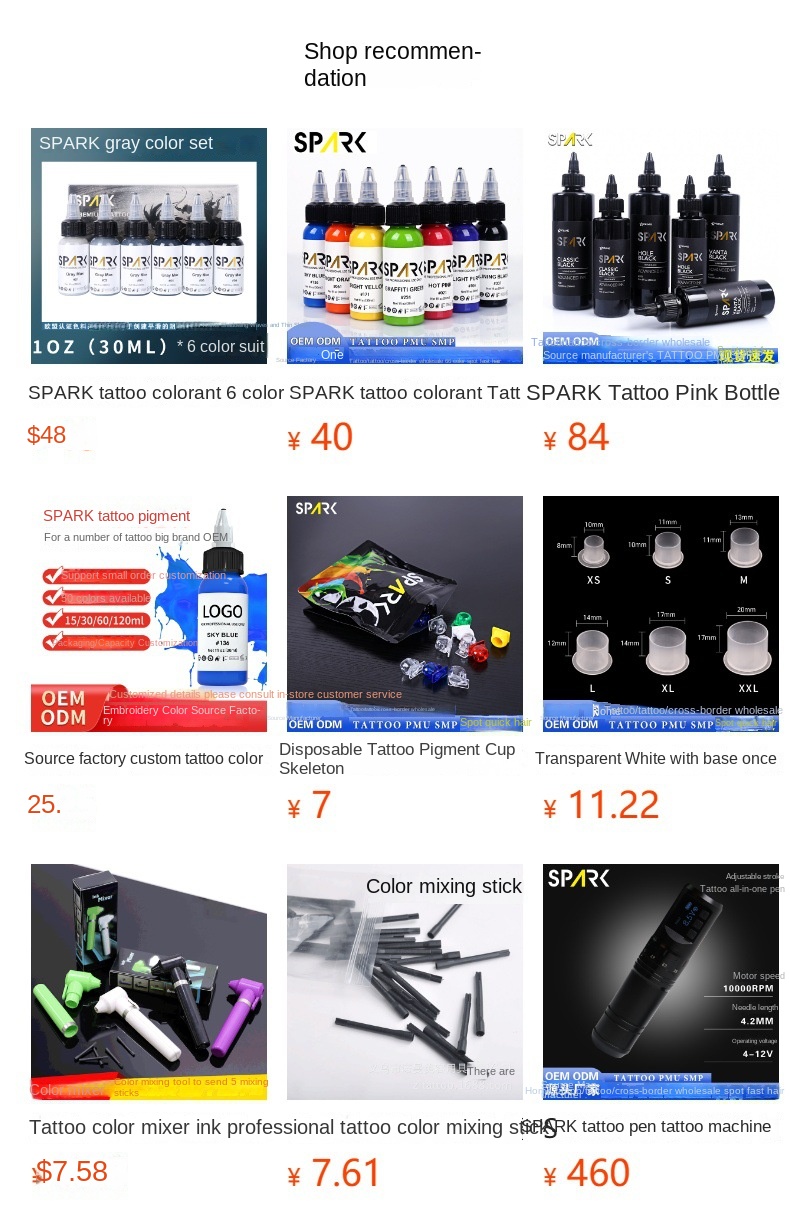View the Disposable Tattoo Pigment Cup Skeleton photo
790x1232 pixels.
(404, 613)
